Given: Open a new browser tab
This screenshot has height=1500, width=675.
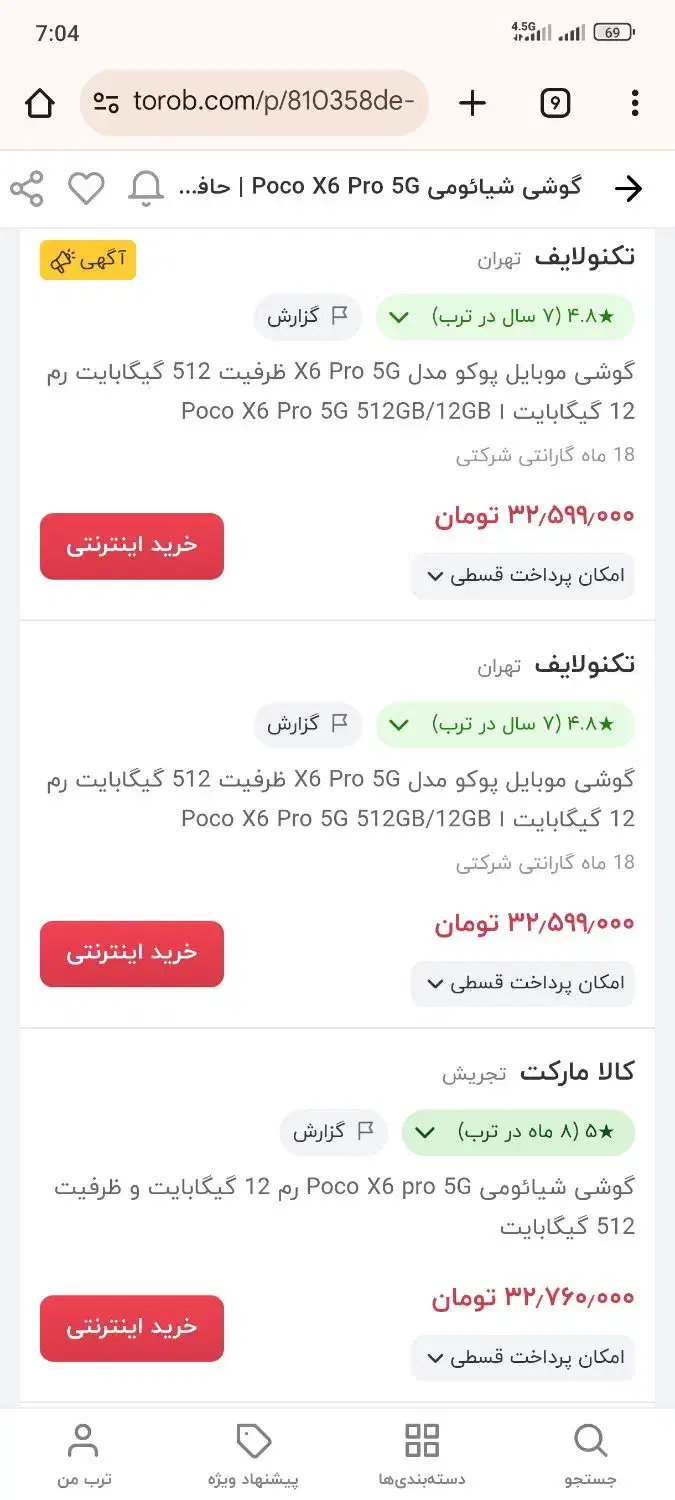Looking at the screenshot, I should tap(472, 103).
